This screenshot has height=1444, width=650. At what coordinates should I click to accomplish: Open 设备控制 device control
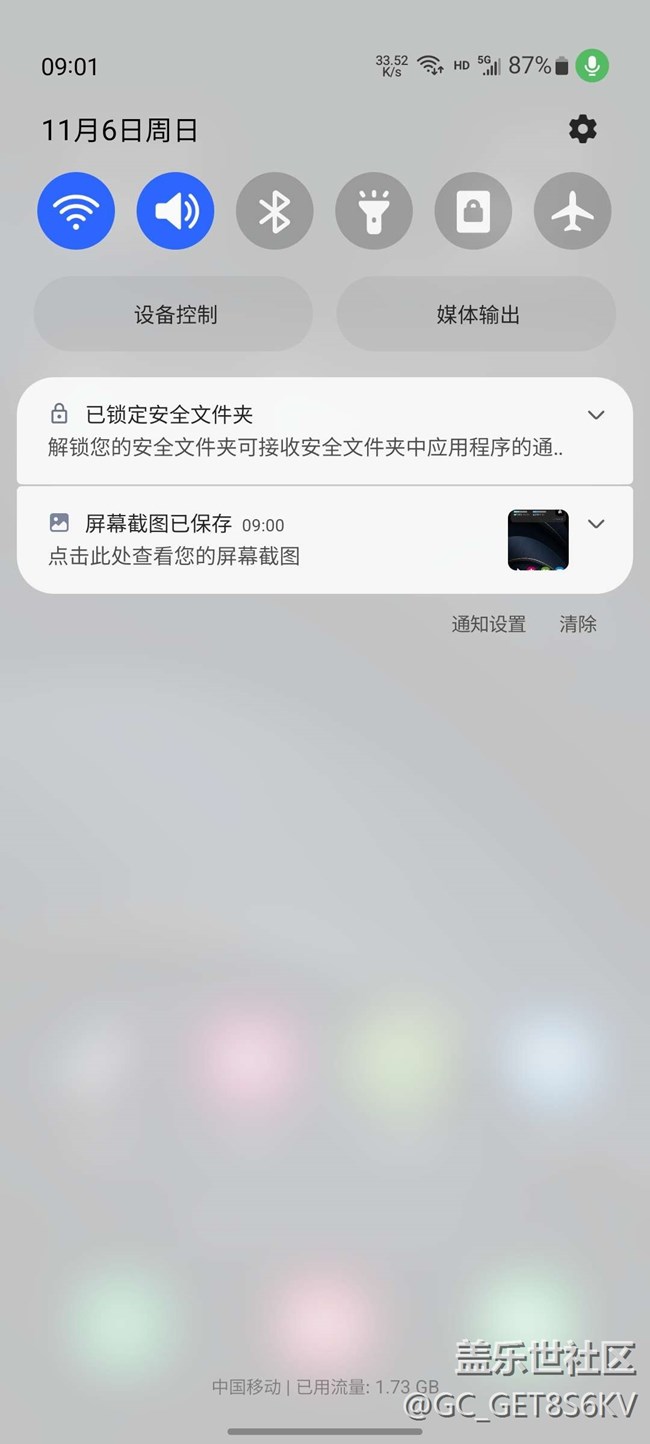point(174,315)
